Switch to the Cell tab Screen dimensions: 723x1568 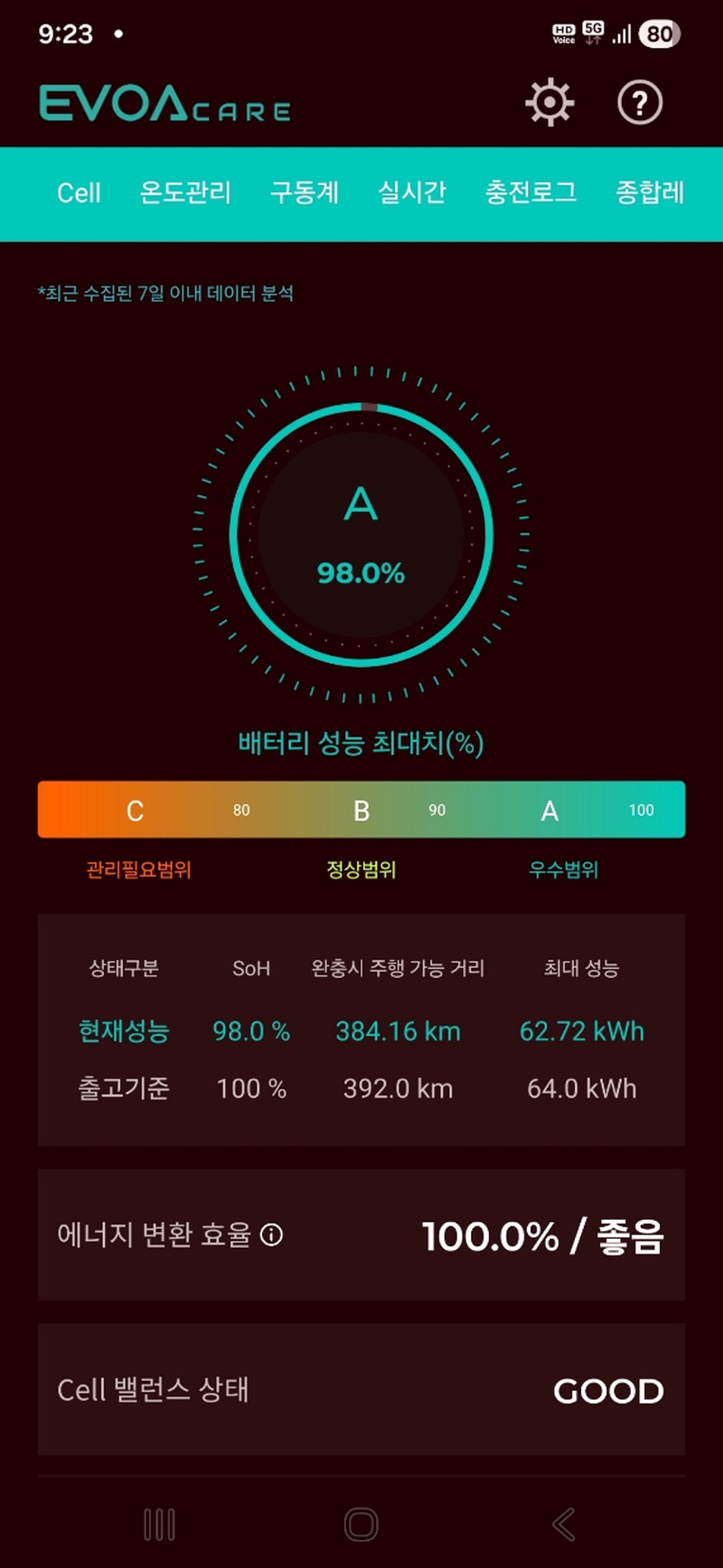click(x=79, y=192)
